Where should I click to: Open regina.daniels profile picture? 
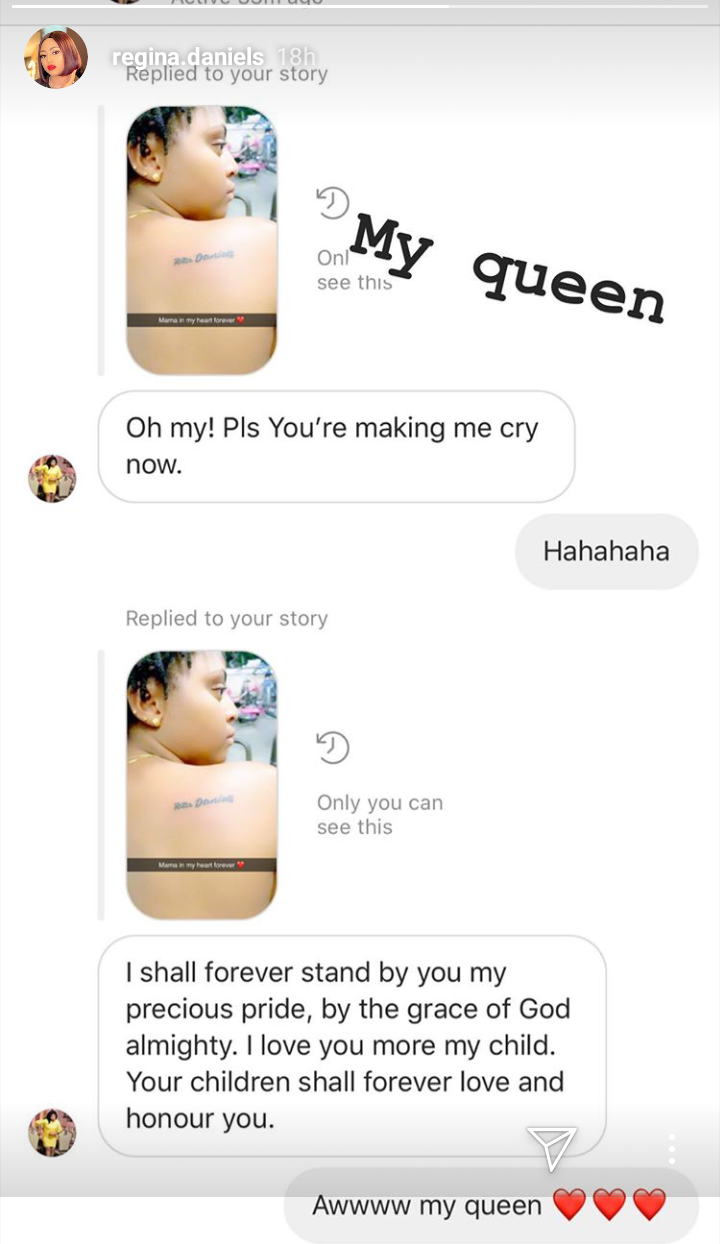click(x=56, y=57)
